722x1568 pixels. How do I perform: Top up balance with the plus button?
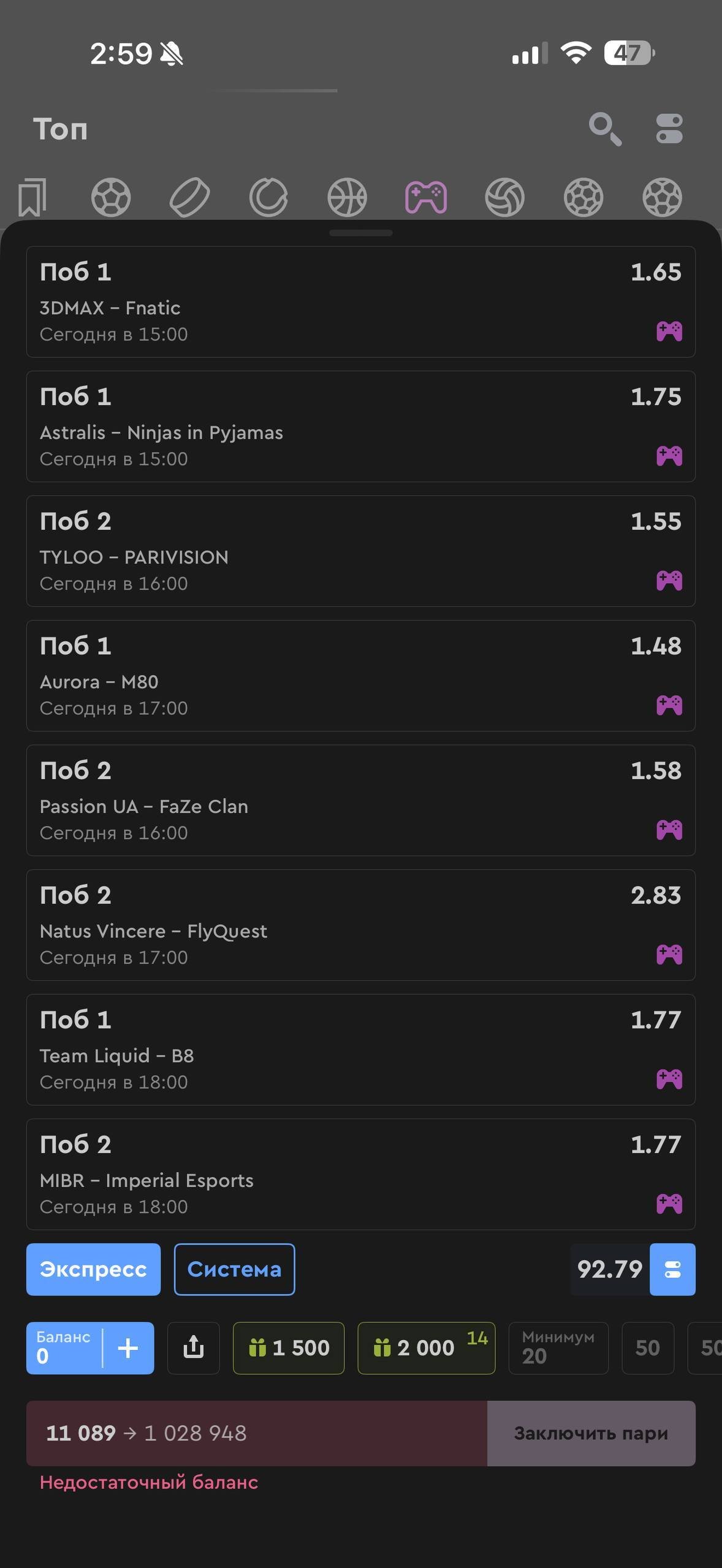(128, 1347)
